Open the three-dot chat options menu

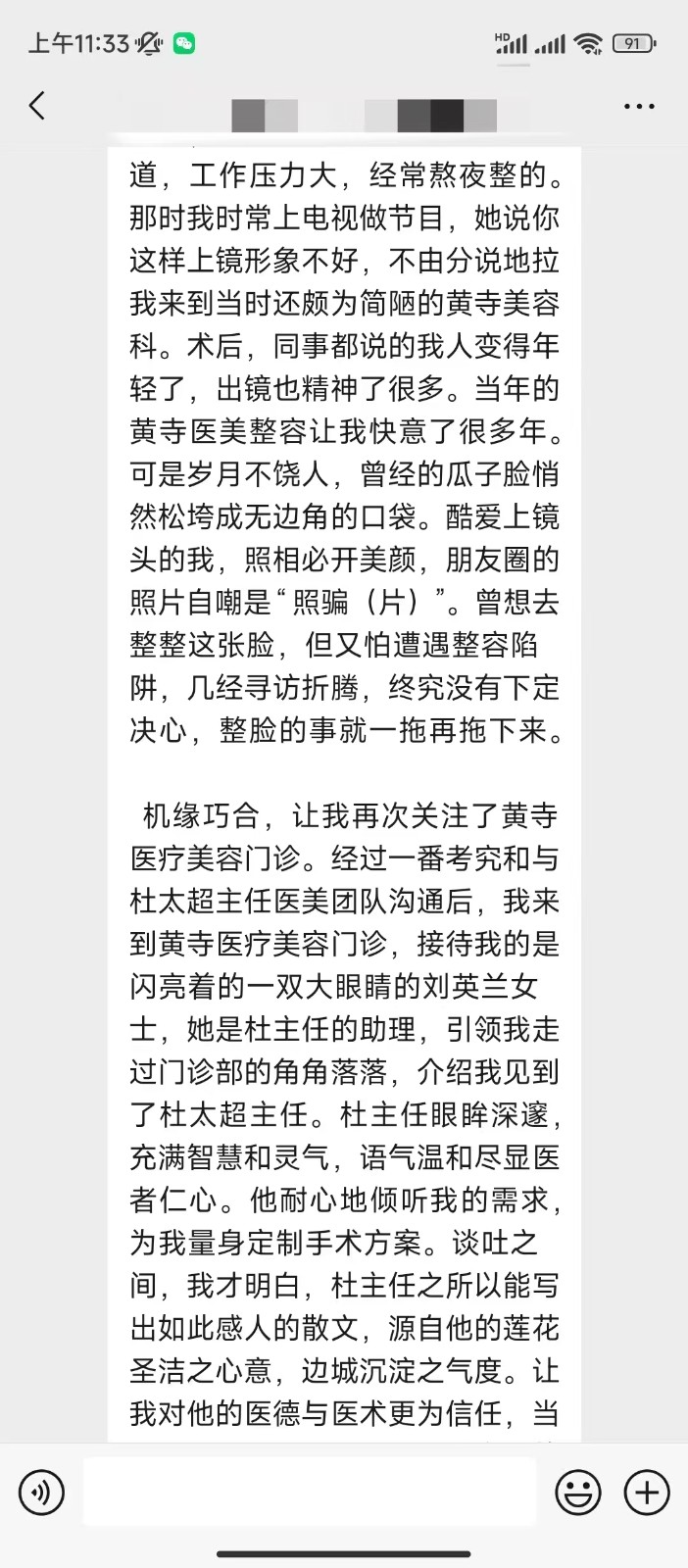(x=639, y=106)
